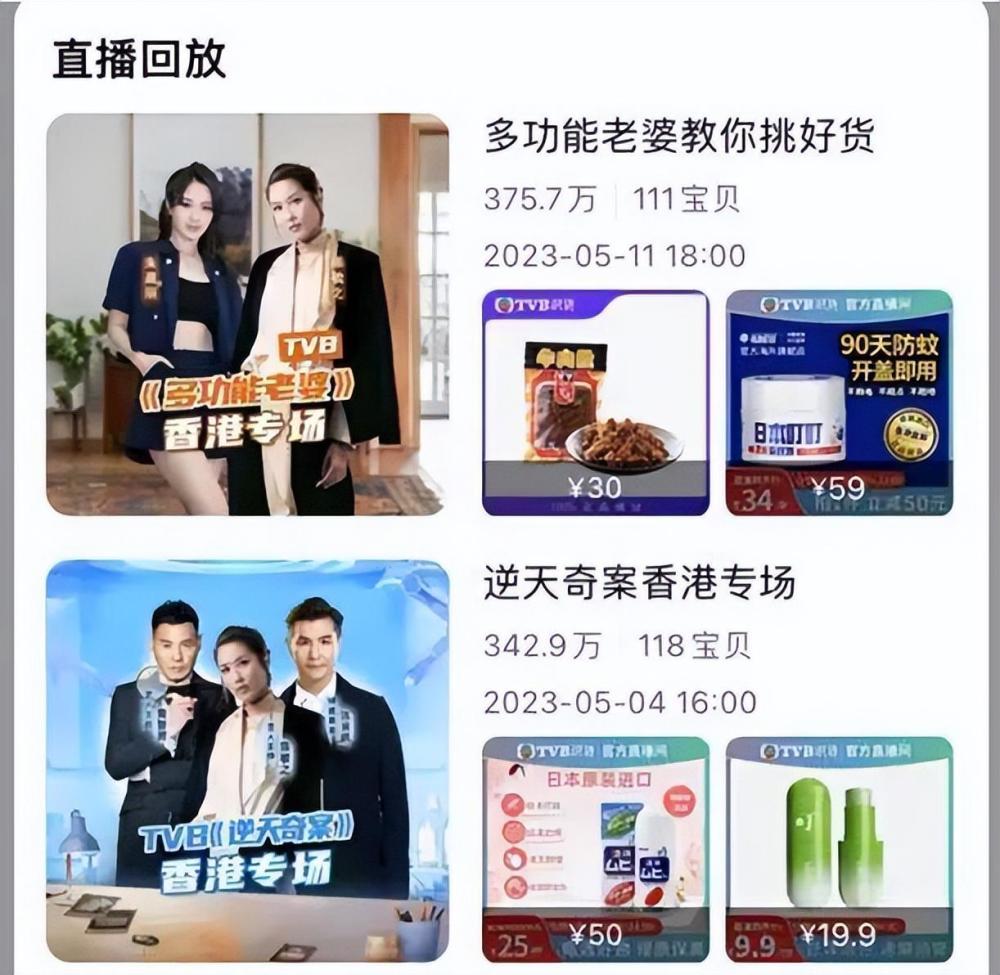
Task: Open replay titled 逆天奇案香港专场
Action: (x=639, y=583)
